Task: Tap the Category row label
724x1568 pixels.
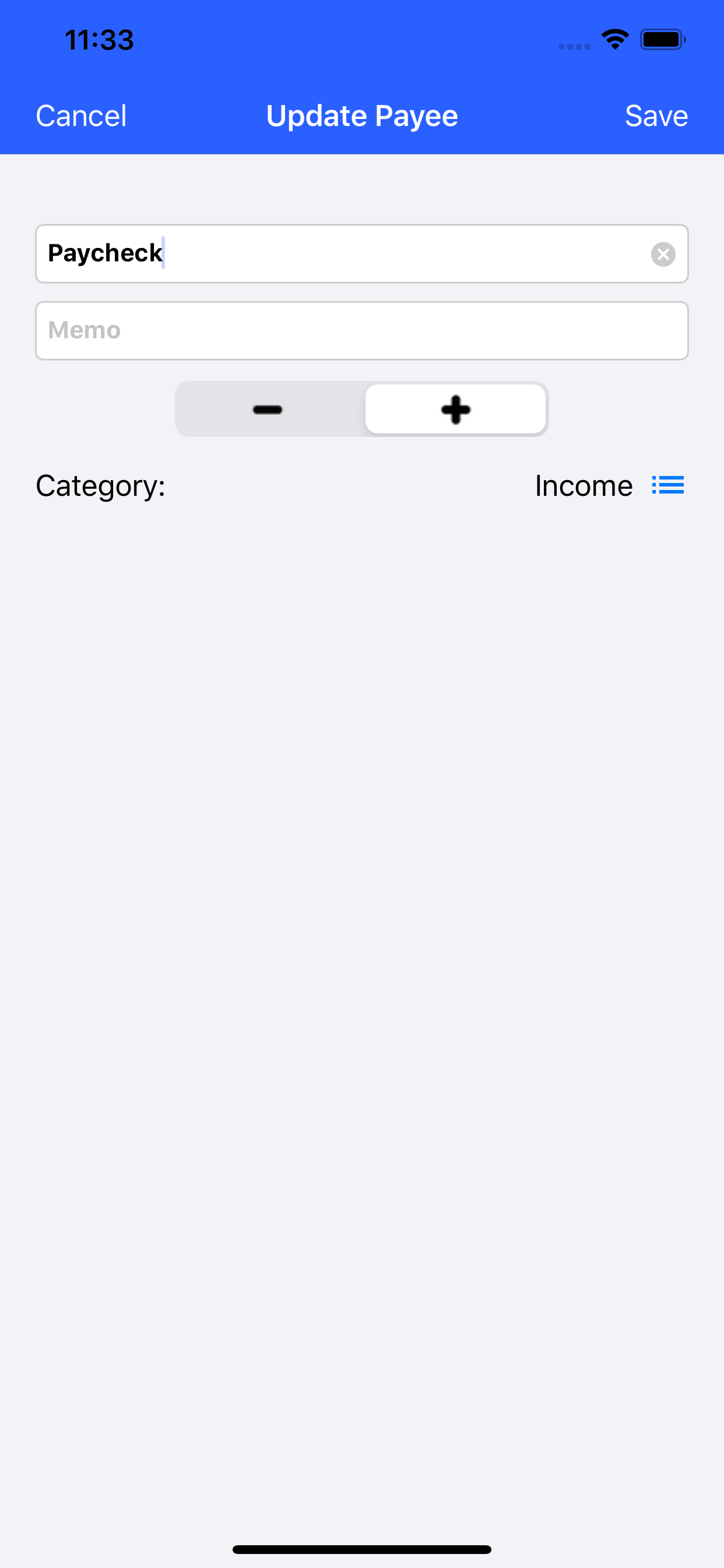Action: point(100,485)
